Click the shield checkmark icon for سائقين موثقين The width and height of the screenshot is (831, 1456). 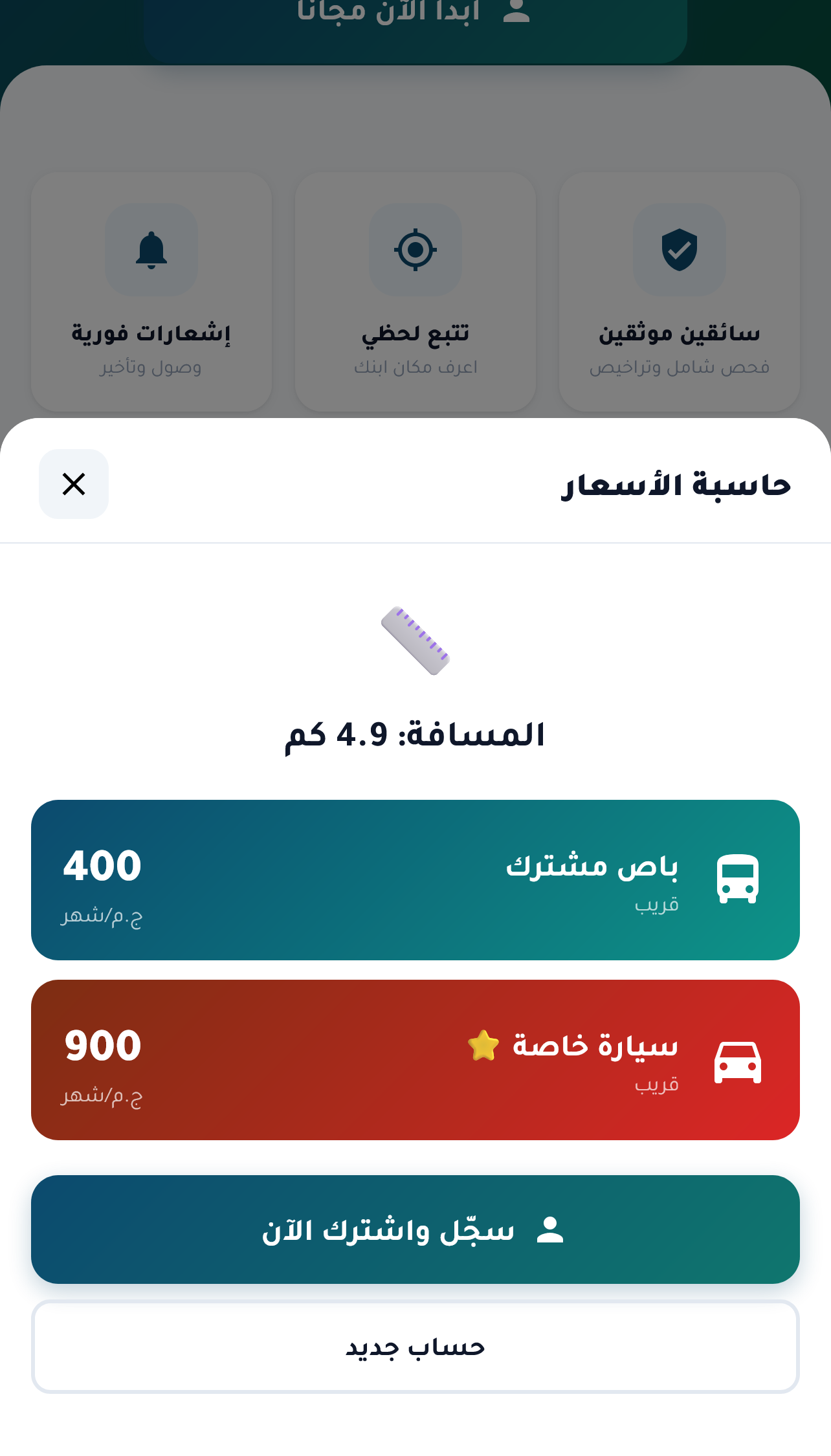click(679, 251)
